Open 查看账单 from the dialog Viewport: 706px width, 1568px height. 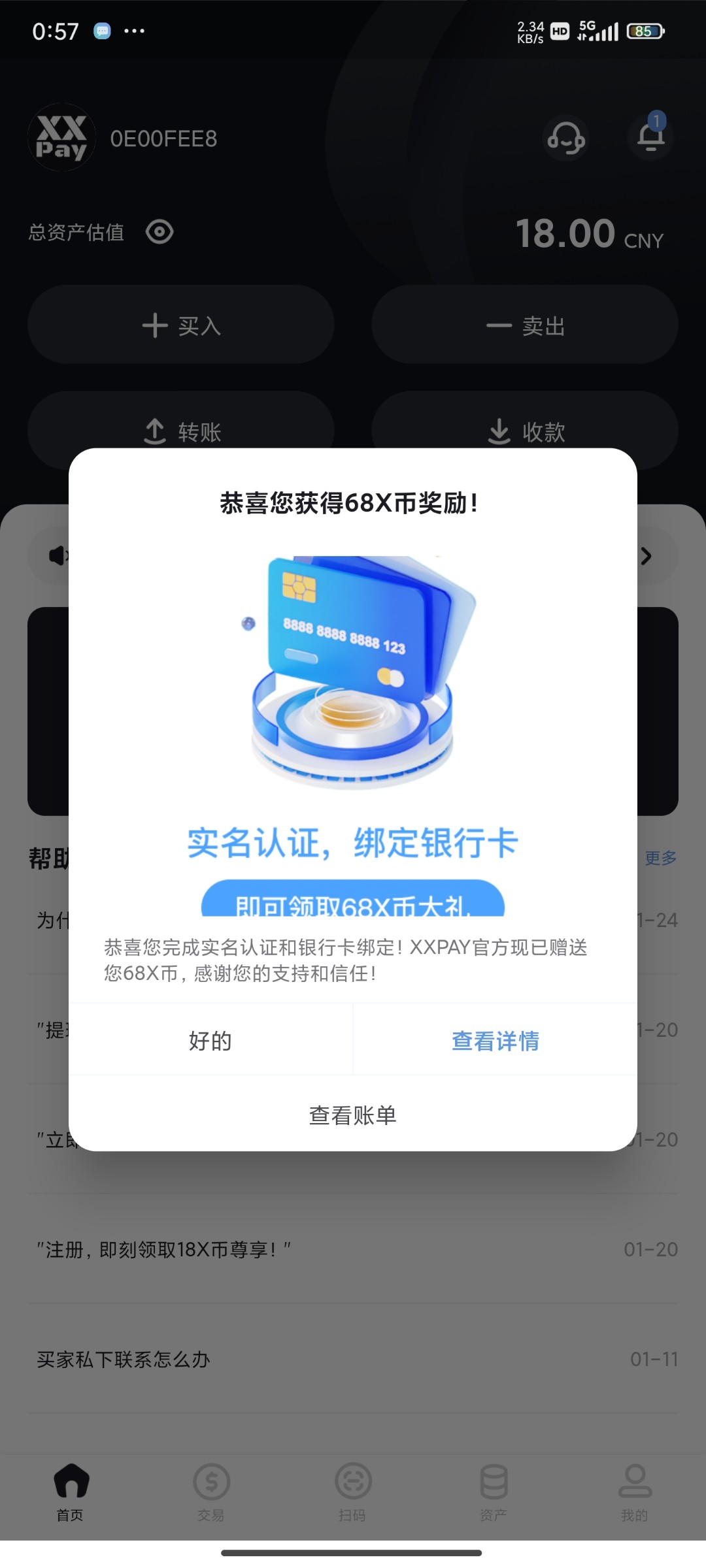[x=352, y=1115]
